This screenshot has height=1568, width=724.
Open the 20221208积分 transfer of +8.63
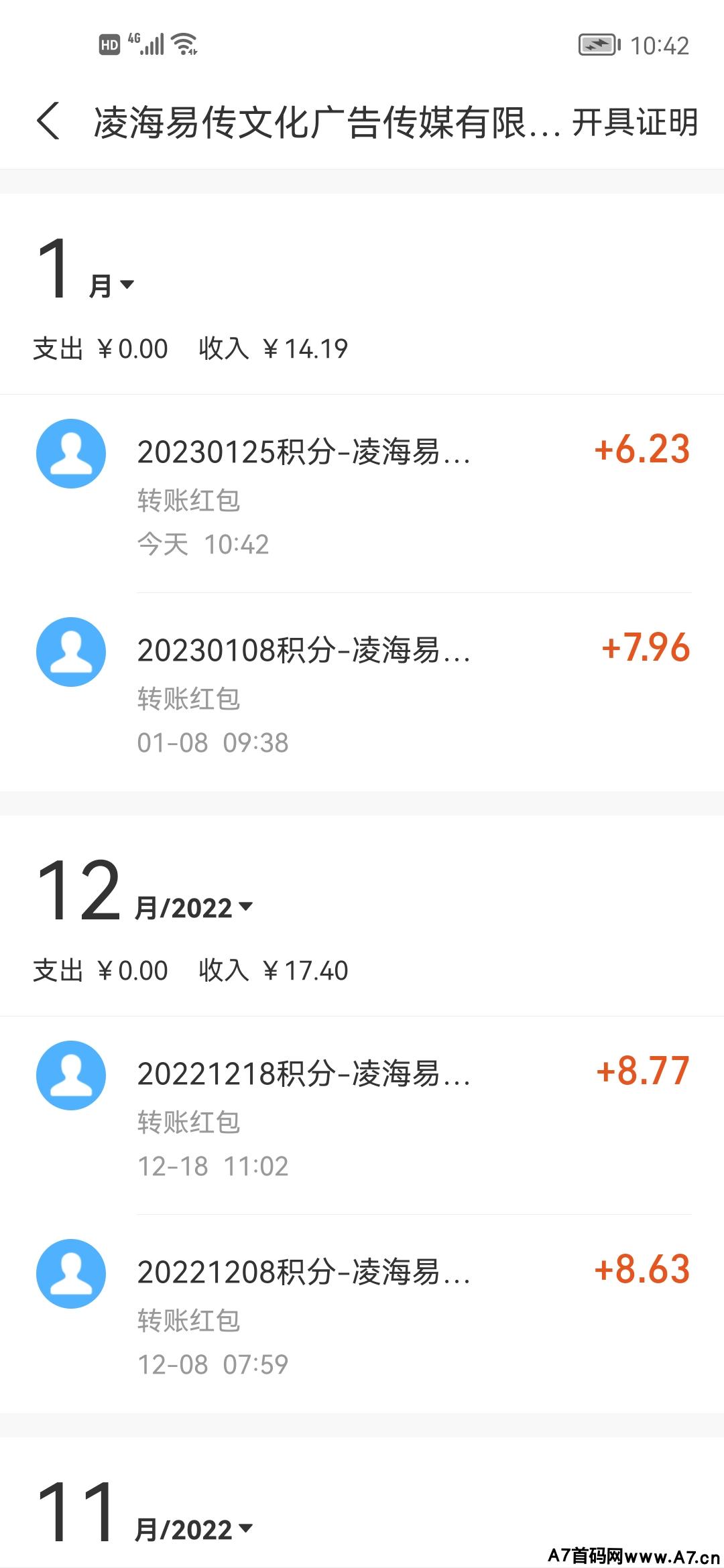pyautogui.click(x=362, y=1314)
